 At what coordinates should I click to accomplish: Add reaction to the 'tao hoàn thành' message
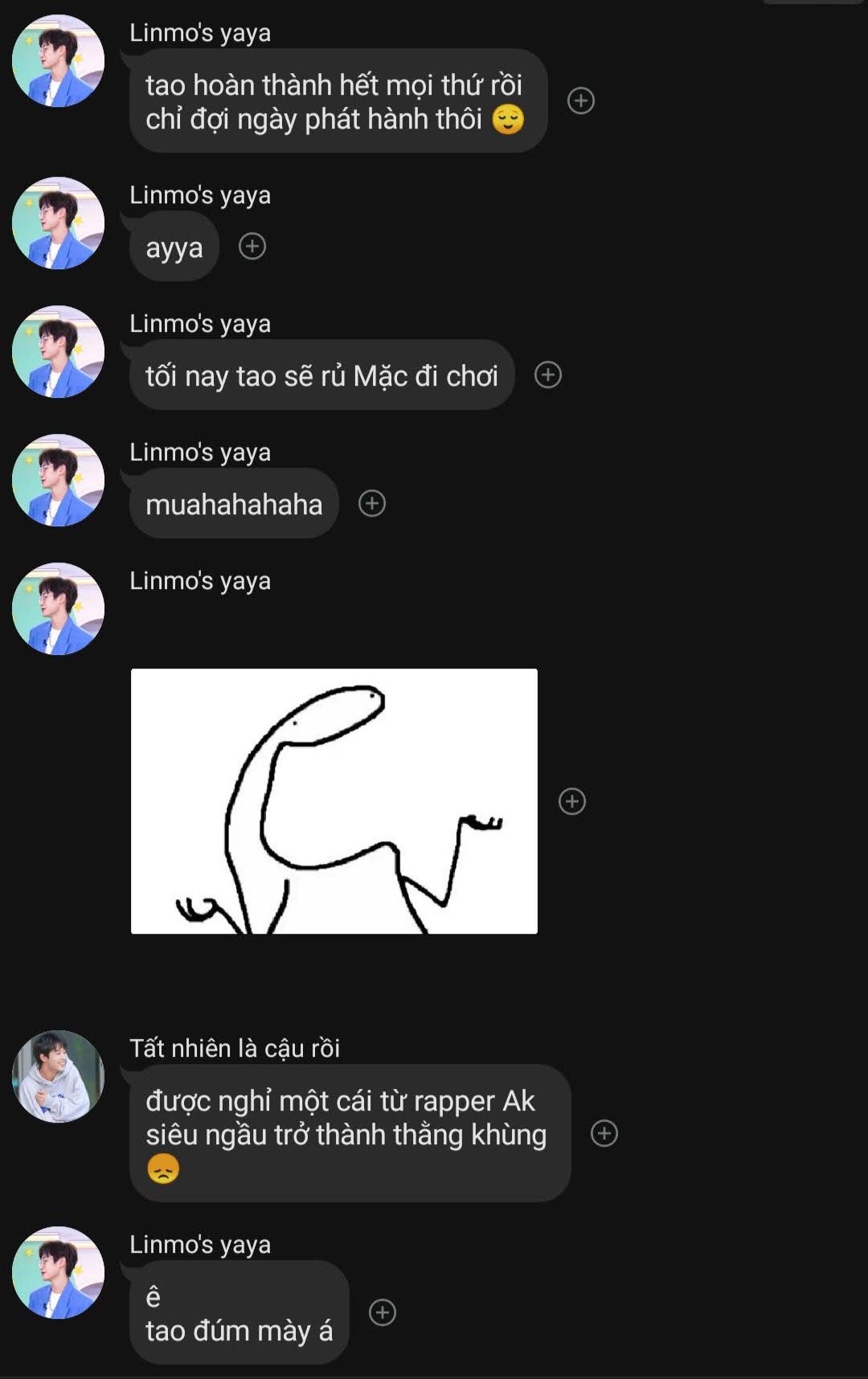pos(580,100)
